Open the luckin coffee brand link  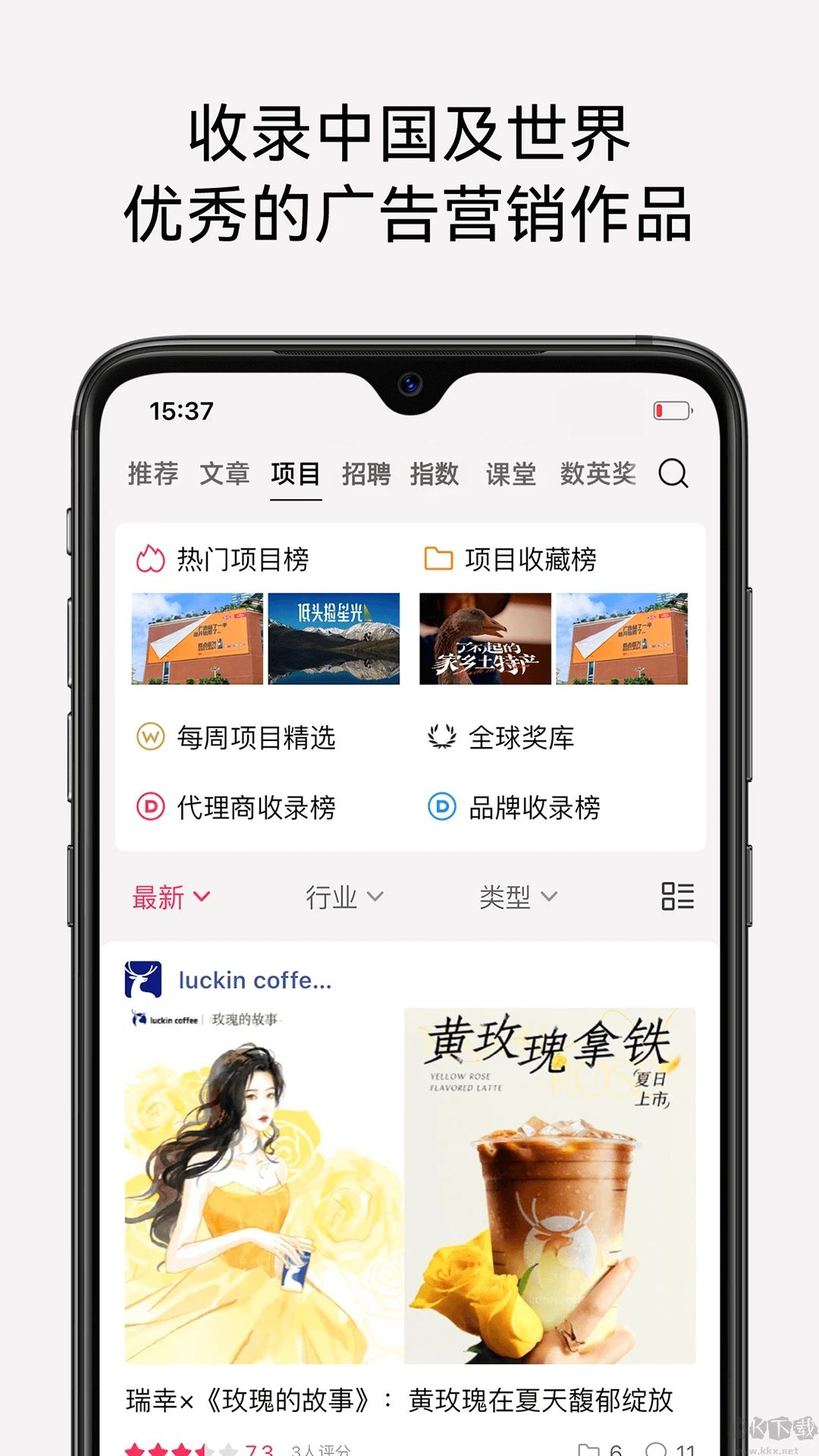point(256,979)
